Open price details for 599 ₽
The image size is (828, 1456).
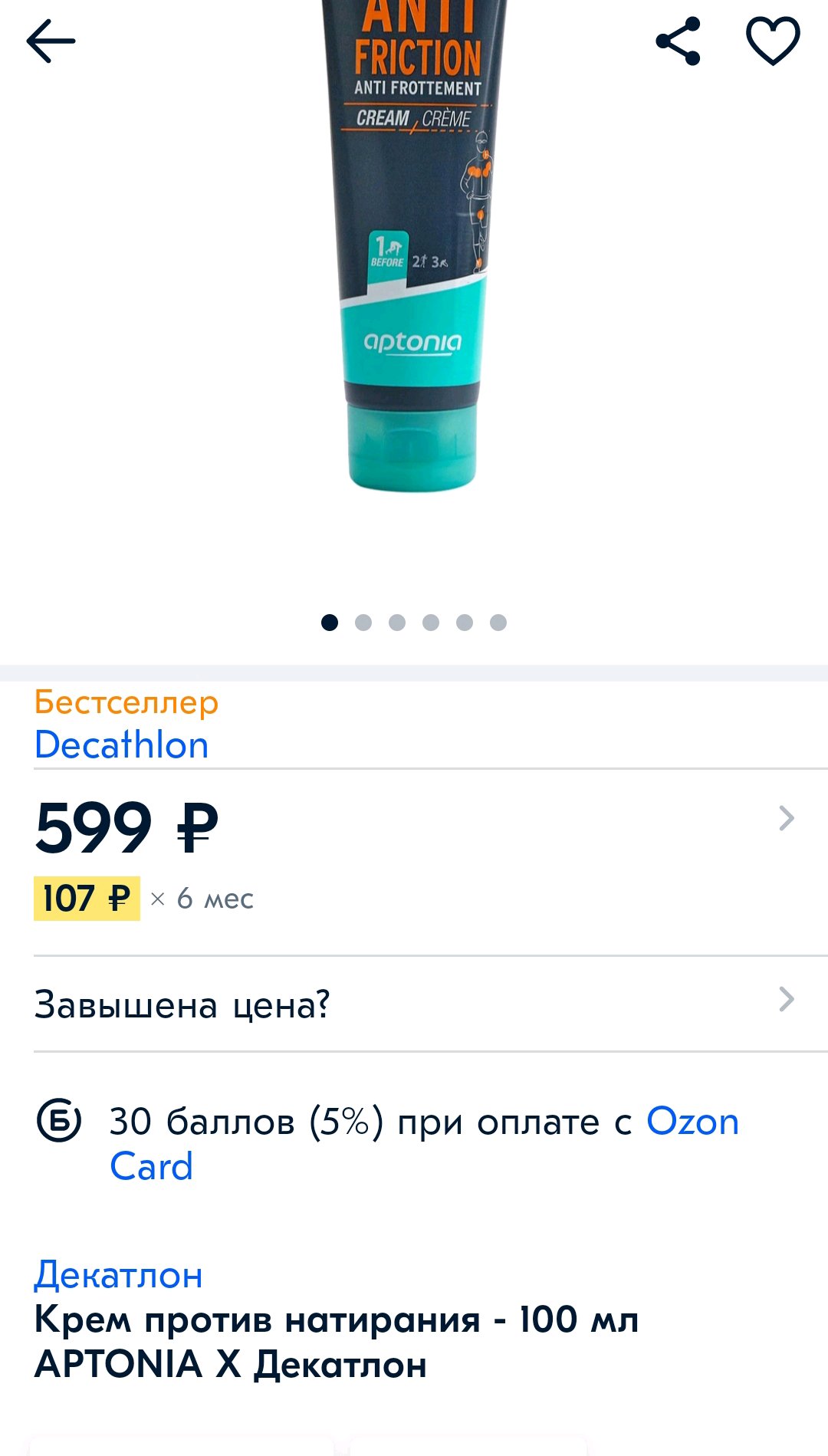pos(786,819)
